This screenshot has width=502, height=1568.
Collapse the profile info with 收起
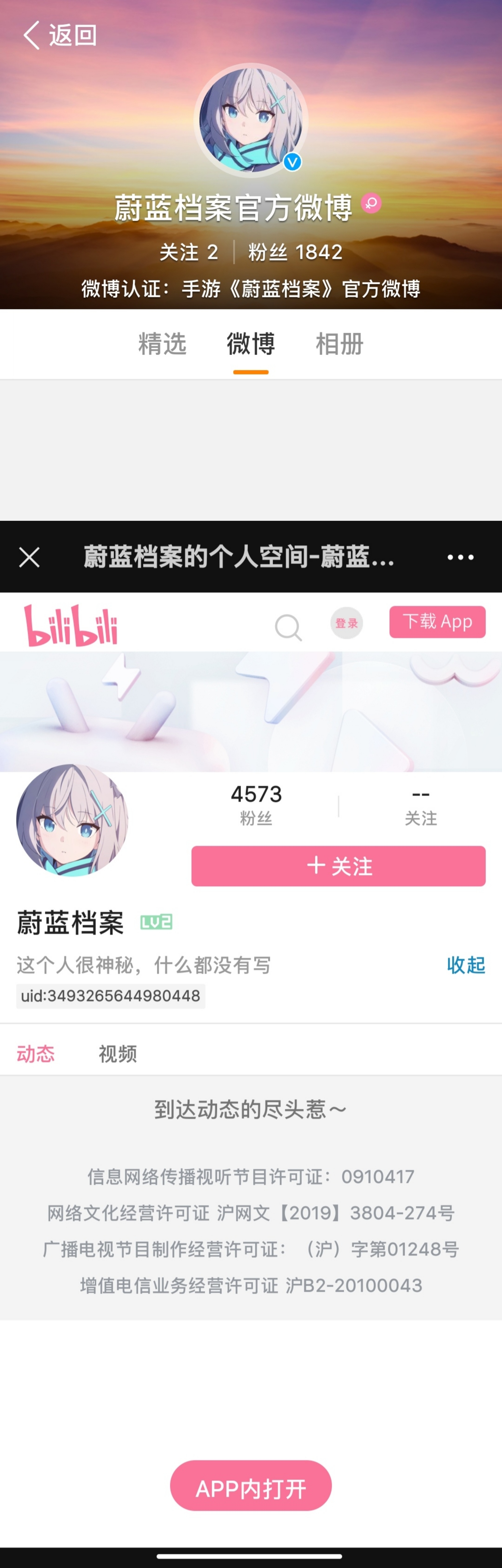tap(466, 965)
